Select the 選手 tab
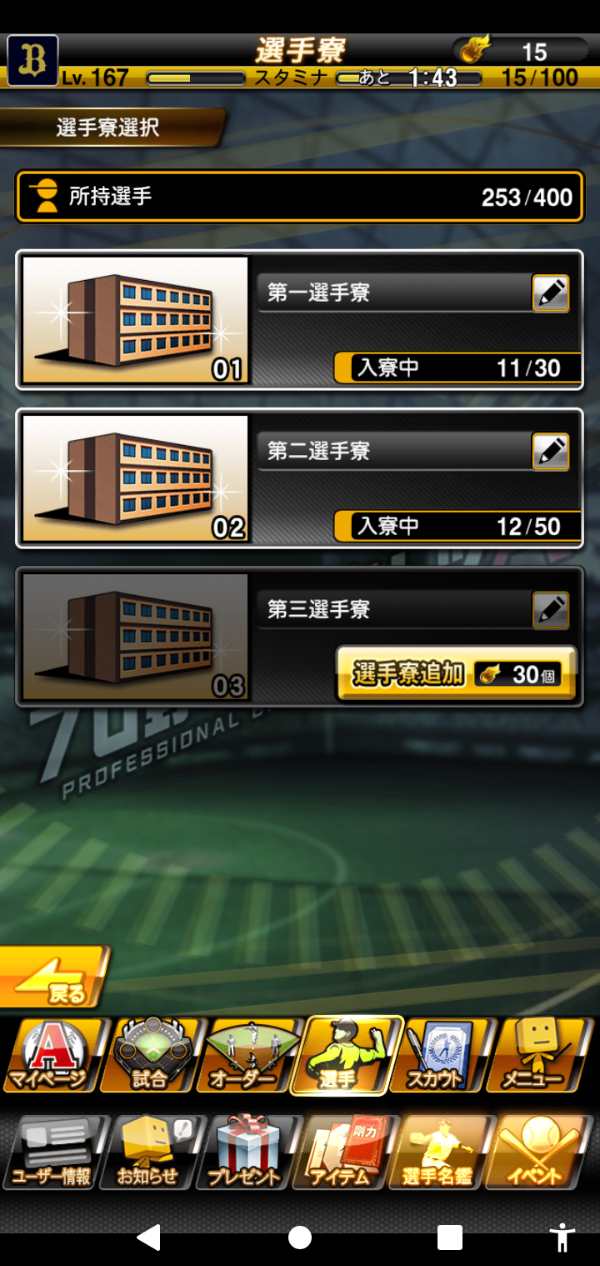 point(346,1055)
